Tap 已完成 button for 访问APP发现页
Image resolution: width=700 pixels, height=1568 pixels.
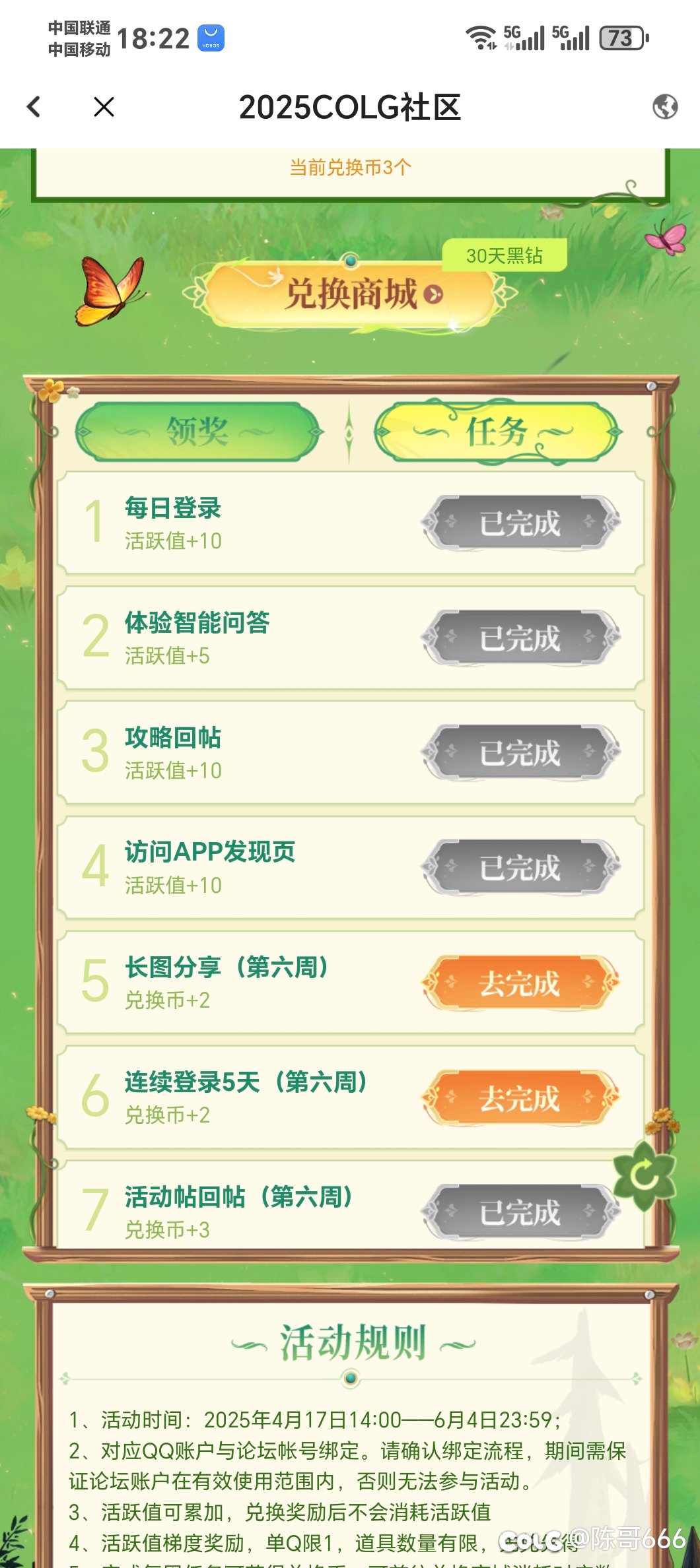[520, 868]
